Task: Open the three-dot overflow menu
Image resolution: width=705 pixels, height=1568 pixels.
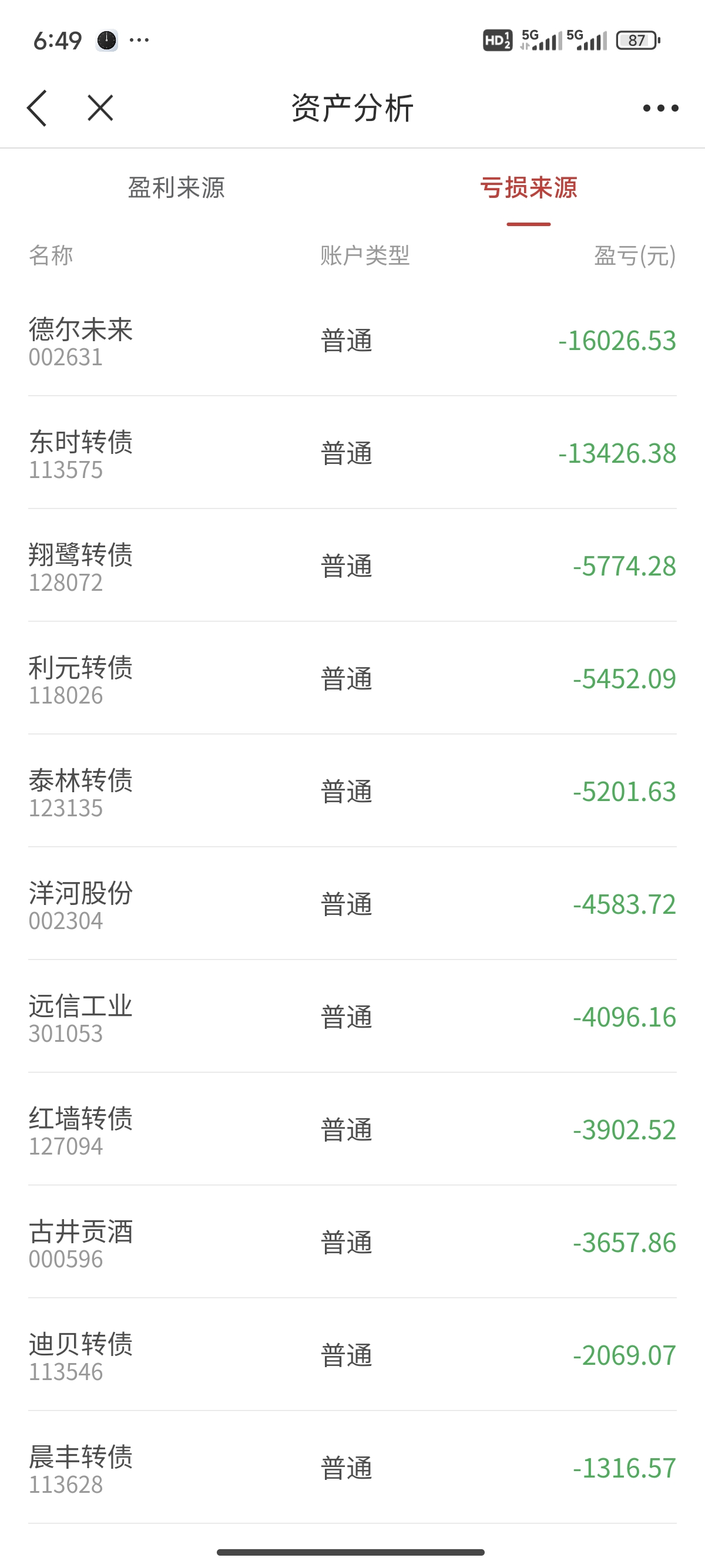Action: (660, 108)
